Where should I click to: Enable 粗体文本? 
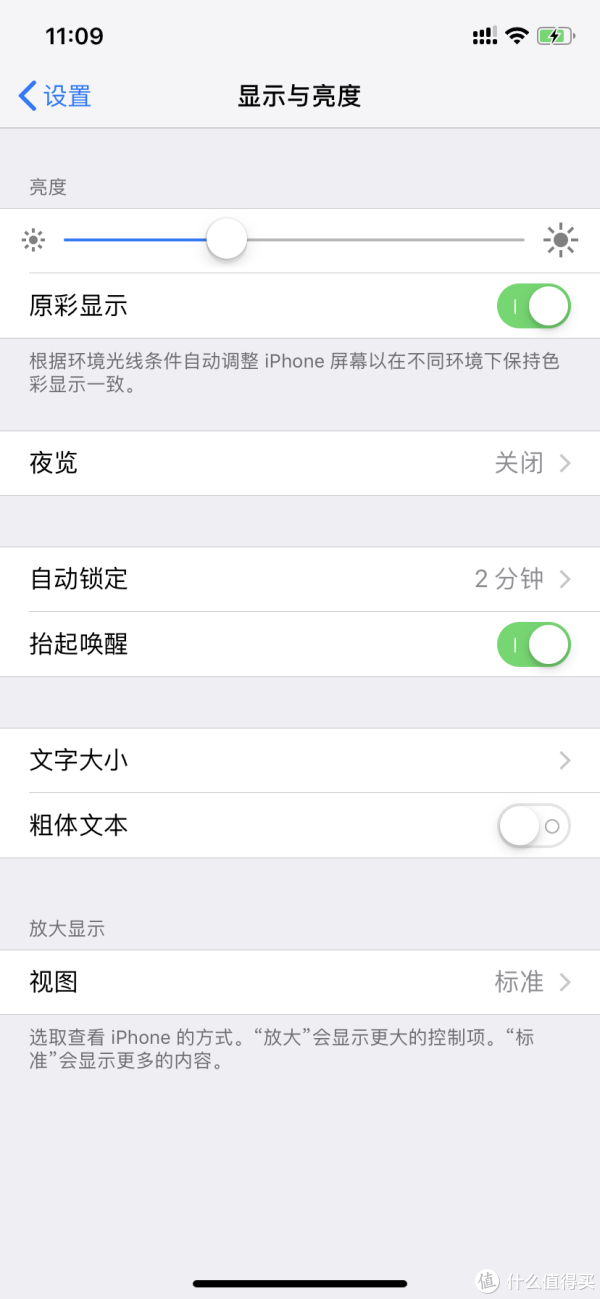(x=533, y=826)
